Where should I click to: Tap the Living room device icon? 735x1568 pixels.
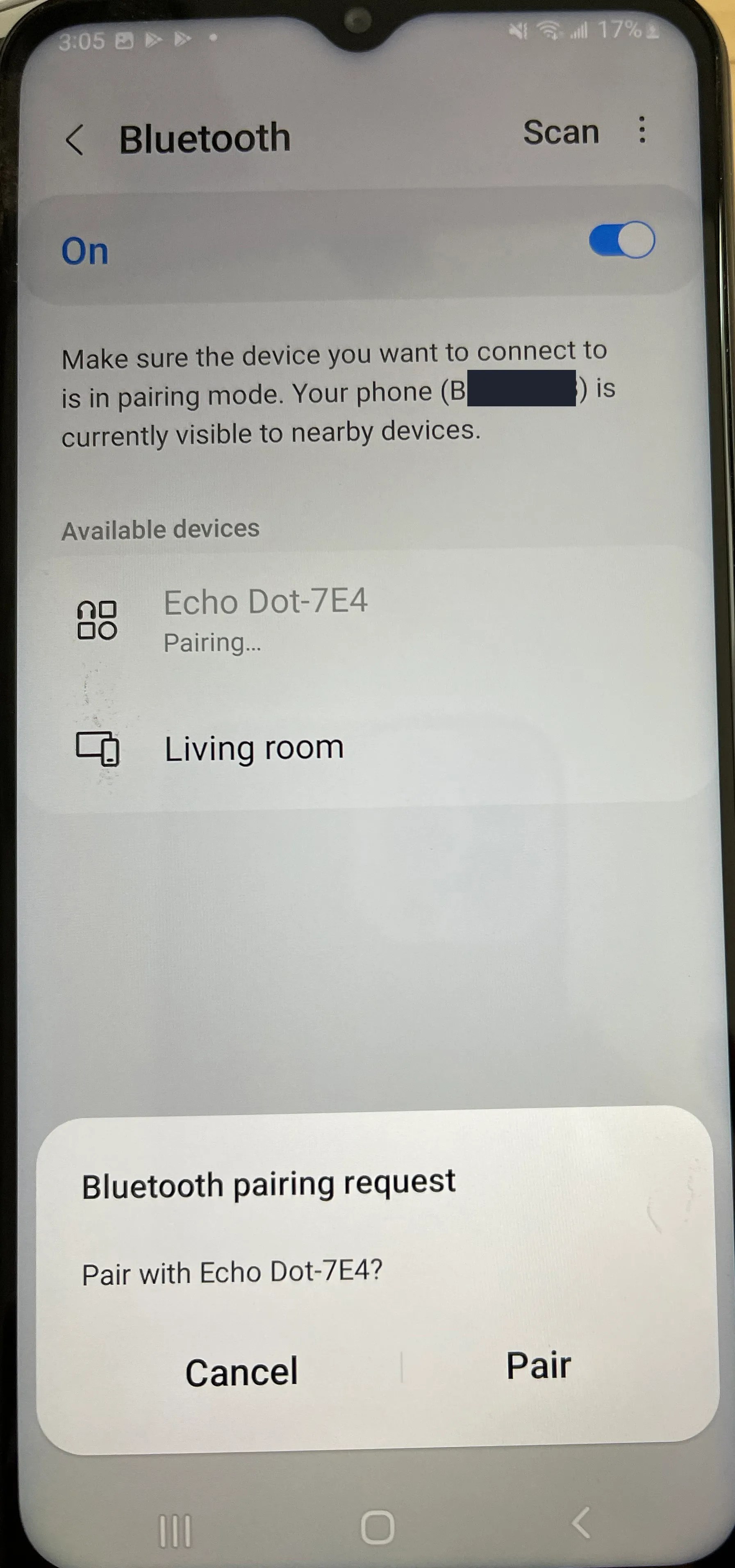tap(97, 750)
